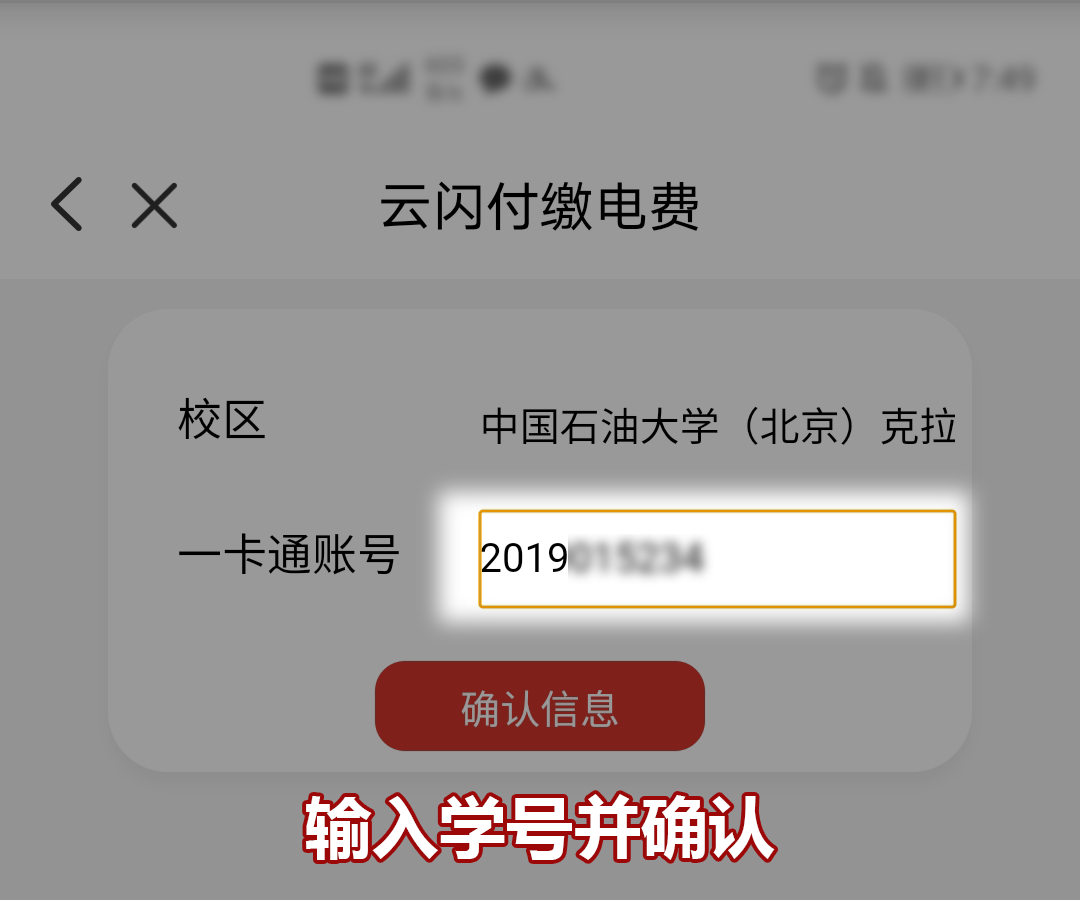Select the 校区 campus field
1080x900 pixels.
(x=718, y=427)
